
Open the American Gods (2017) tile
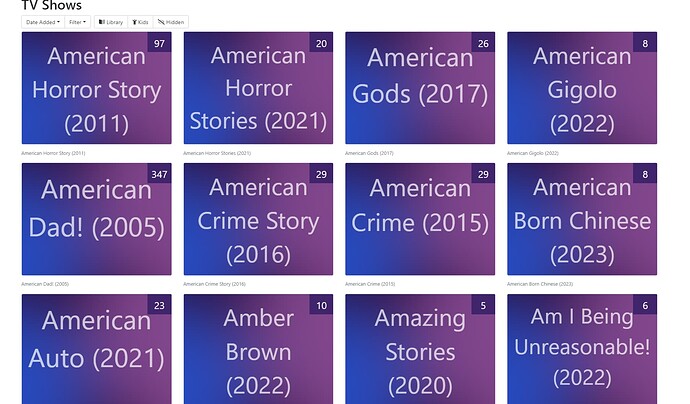click(x=420, y=89)
